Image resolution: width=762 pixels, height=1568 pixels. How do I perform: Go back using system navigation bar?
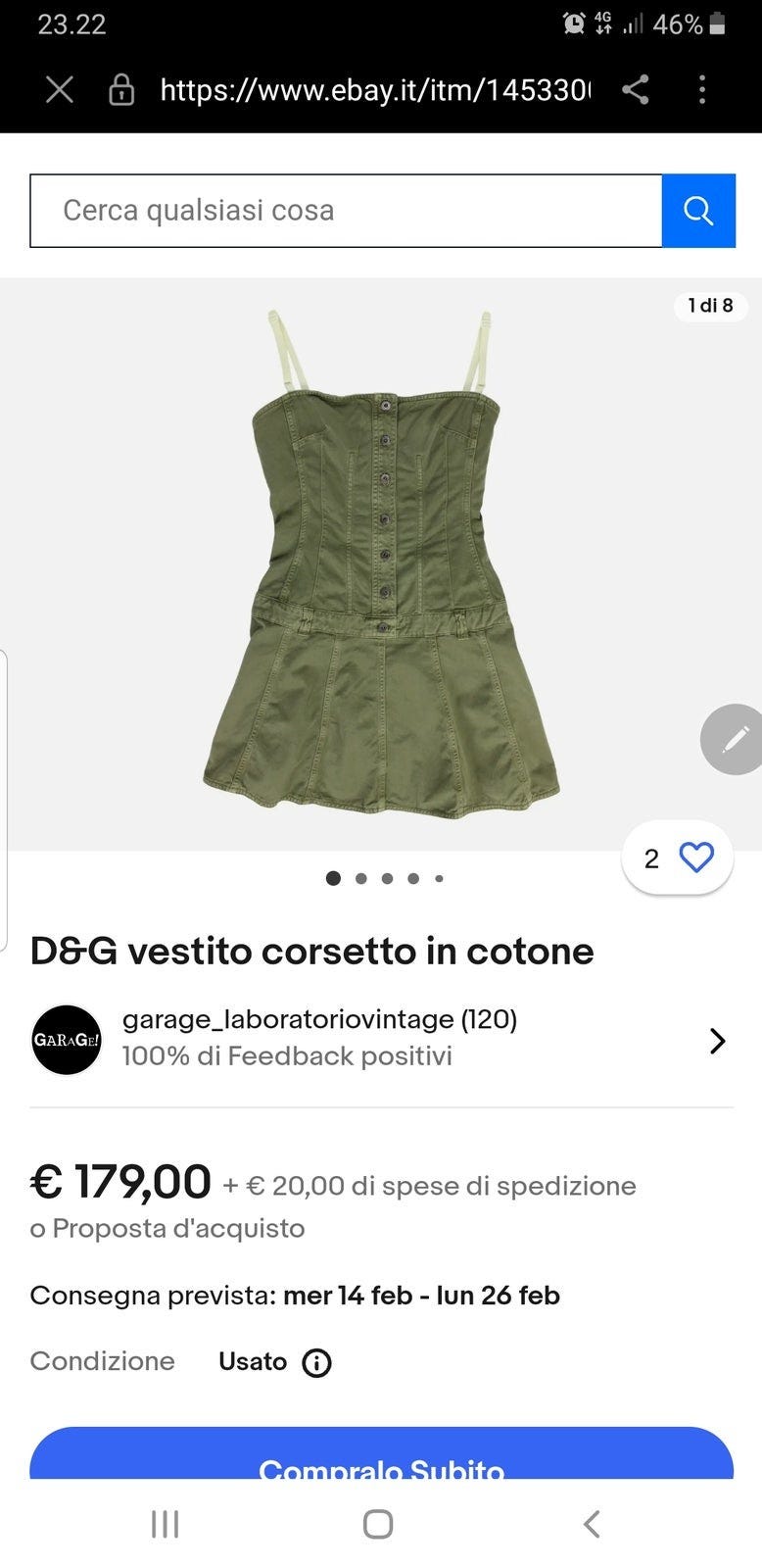pyautogui.click(x=592, y=1524)
